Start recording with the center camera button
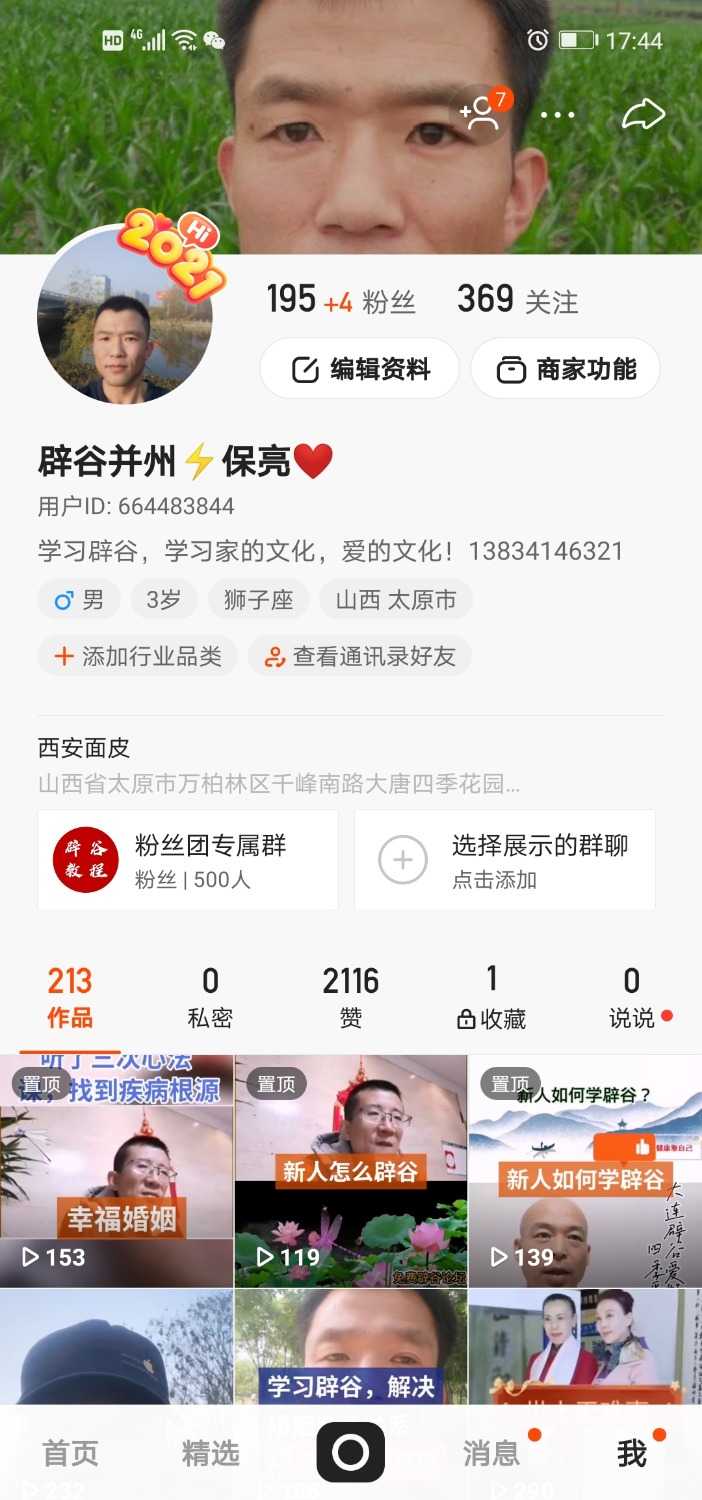Screen dimensions: 702x1500 (x=351, y=1452)
